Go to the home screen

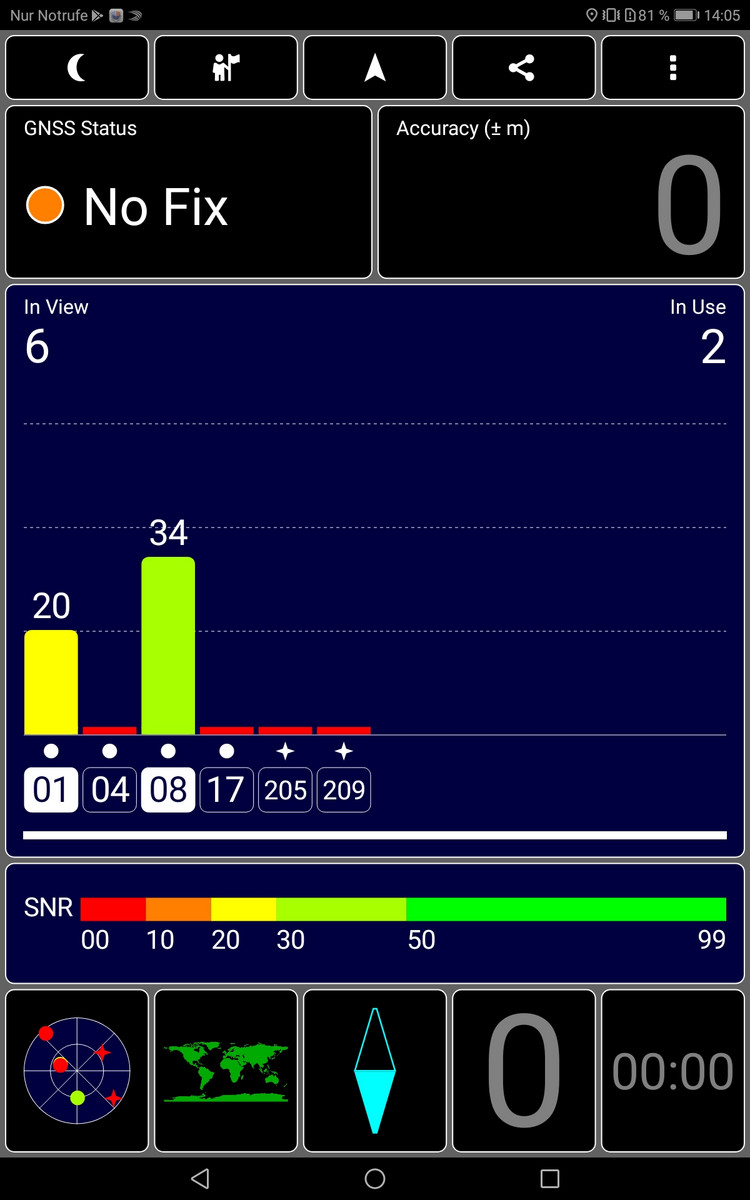coord(375,1178)
